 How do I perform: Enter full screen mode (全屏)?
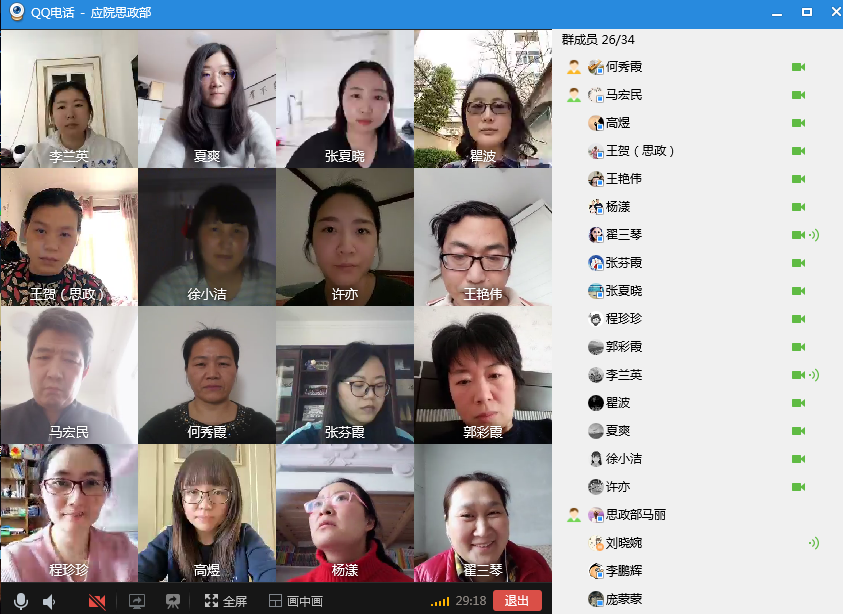click(x=225, y=601)
